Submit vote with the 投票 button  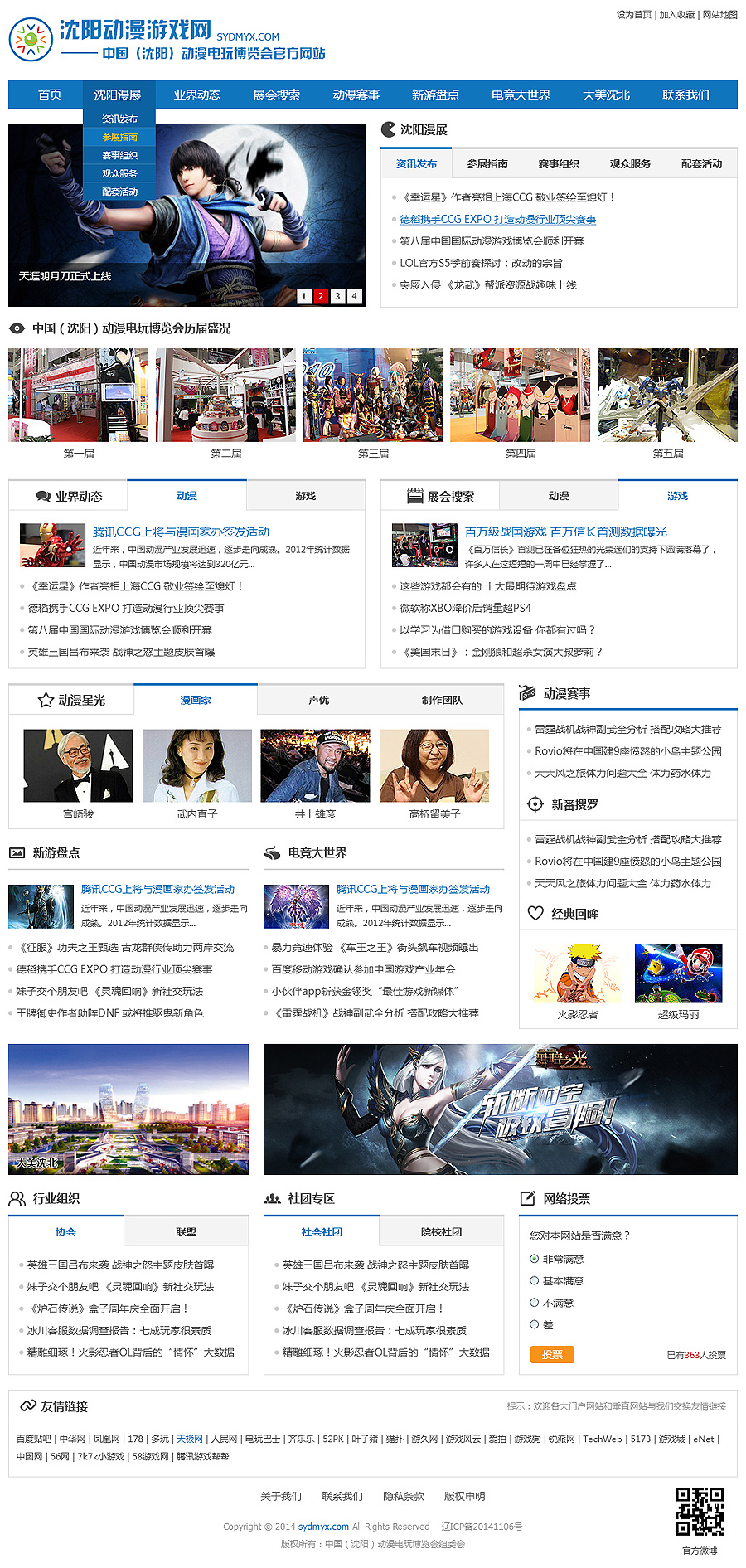[552, 1354]
